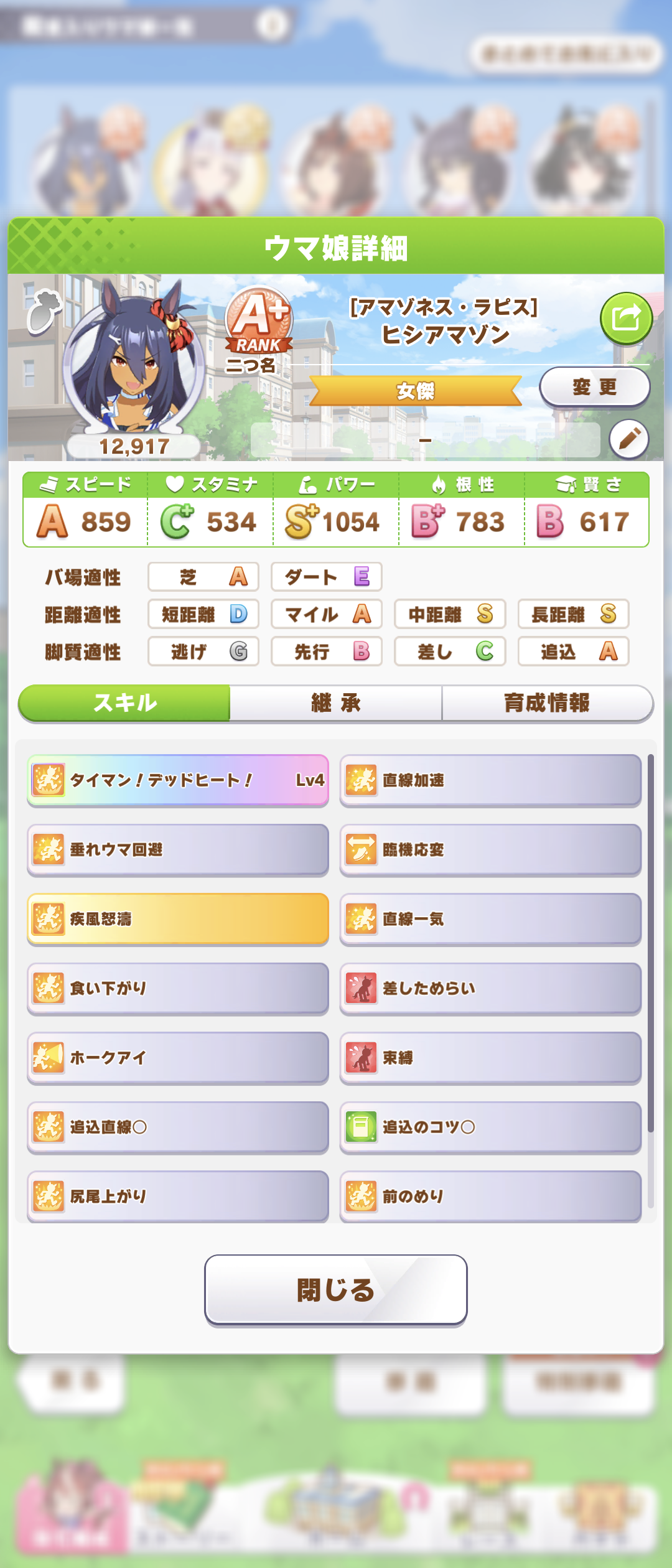Viewport: 672px width, 1568px height.
Task: Share this Uma Musume detail card
Action: coord(626,319)
